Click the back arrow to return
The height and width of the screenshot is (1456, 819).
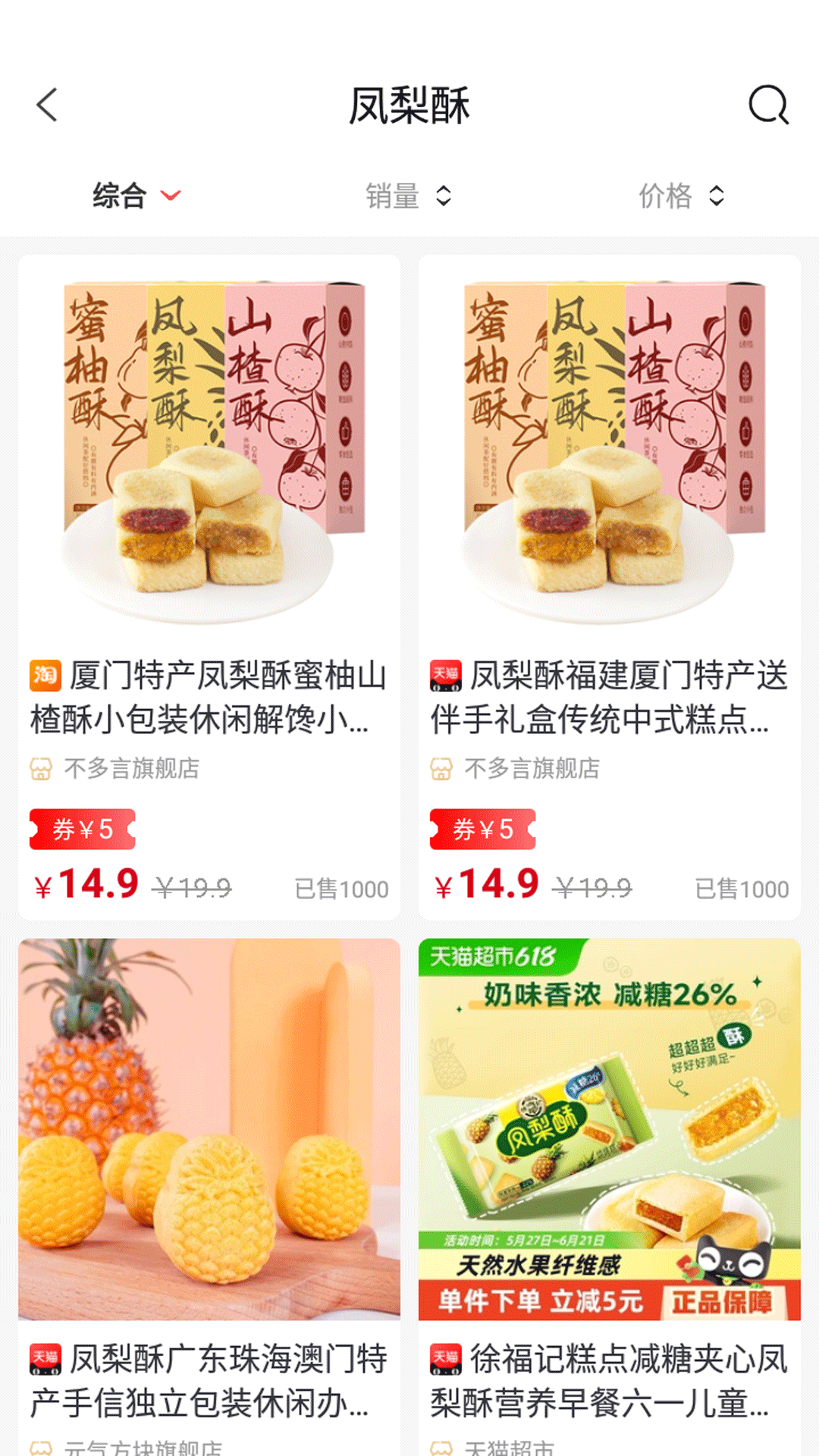pyautogui.click(x=48, y=106)
